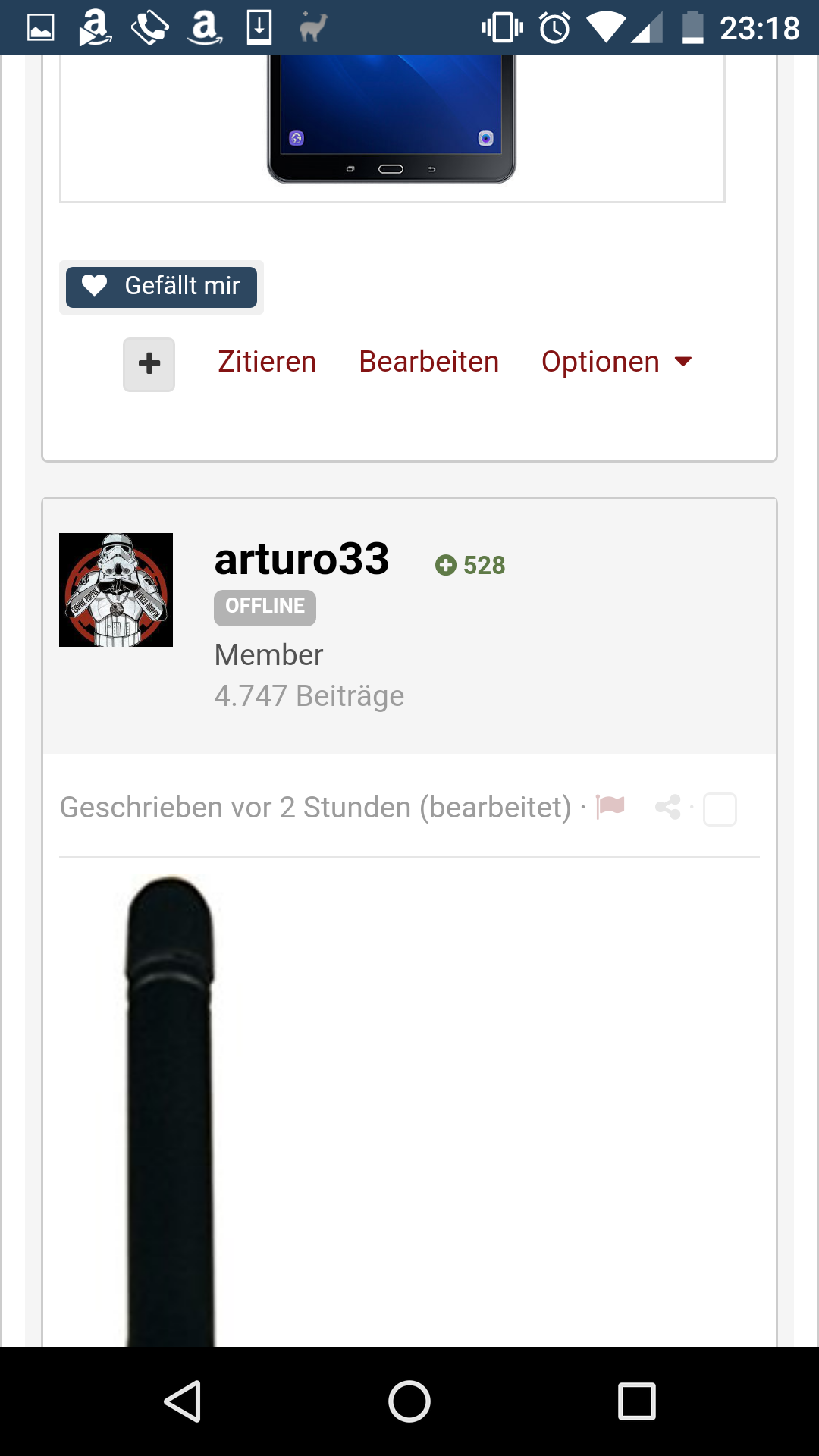Open arturo33's profile name
The image size is (819, 1456).
pyautogui.click(x=302, y=559)
